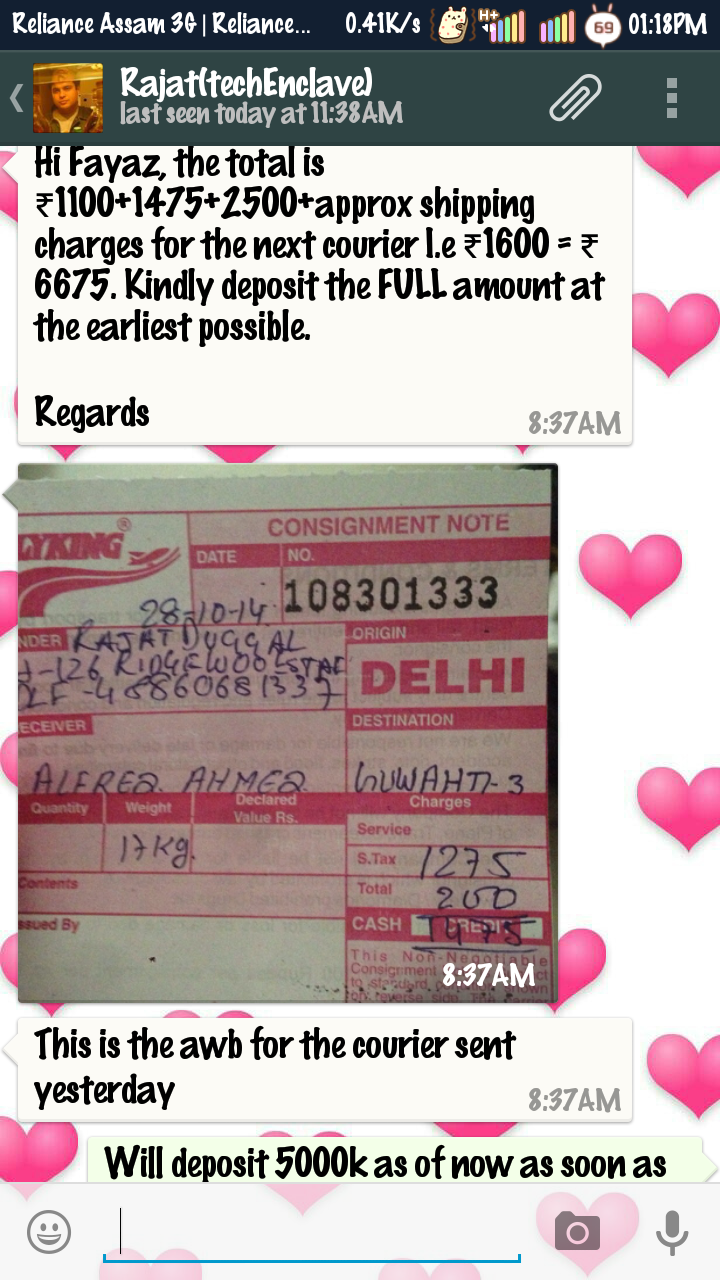Tap the microphone voice message button
Viewport: 720px width, 1280px height.
coord(672,1232)
